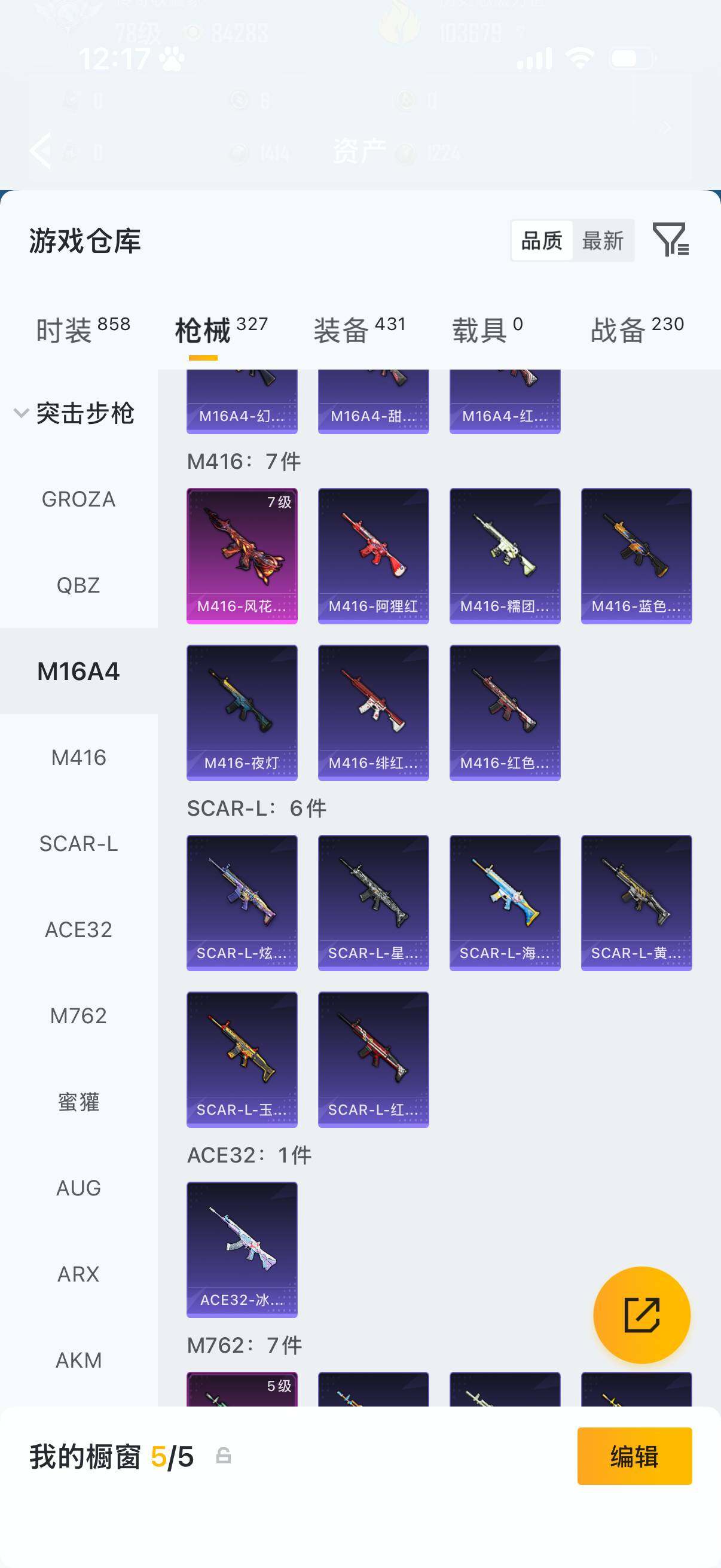View the ACE32-冰 skin

tap(242, 1249)
